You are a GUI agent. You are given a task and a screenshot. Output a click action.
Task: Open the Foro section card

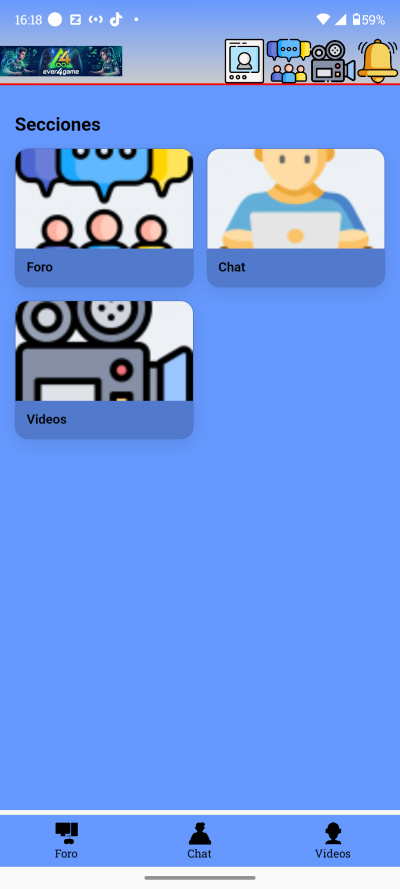[x=104, y=218]
